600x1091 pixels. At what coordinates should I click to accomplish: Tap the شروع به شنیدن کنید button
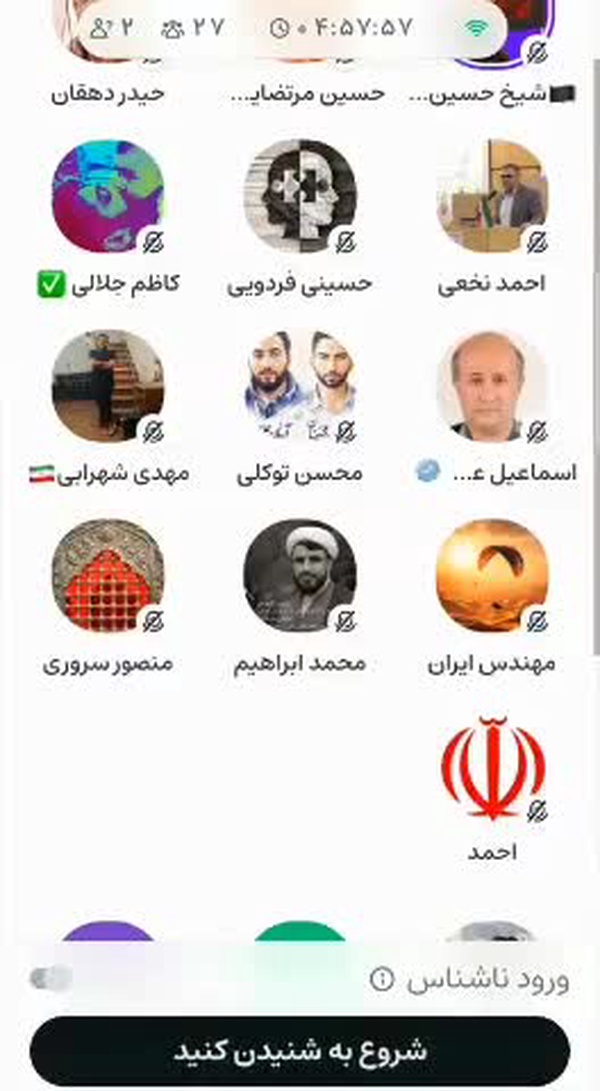(x=299, y=1050)
